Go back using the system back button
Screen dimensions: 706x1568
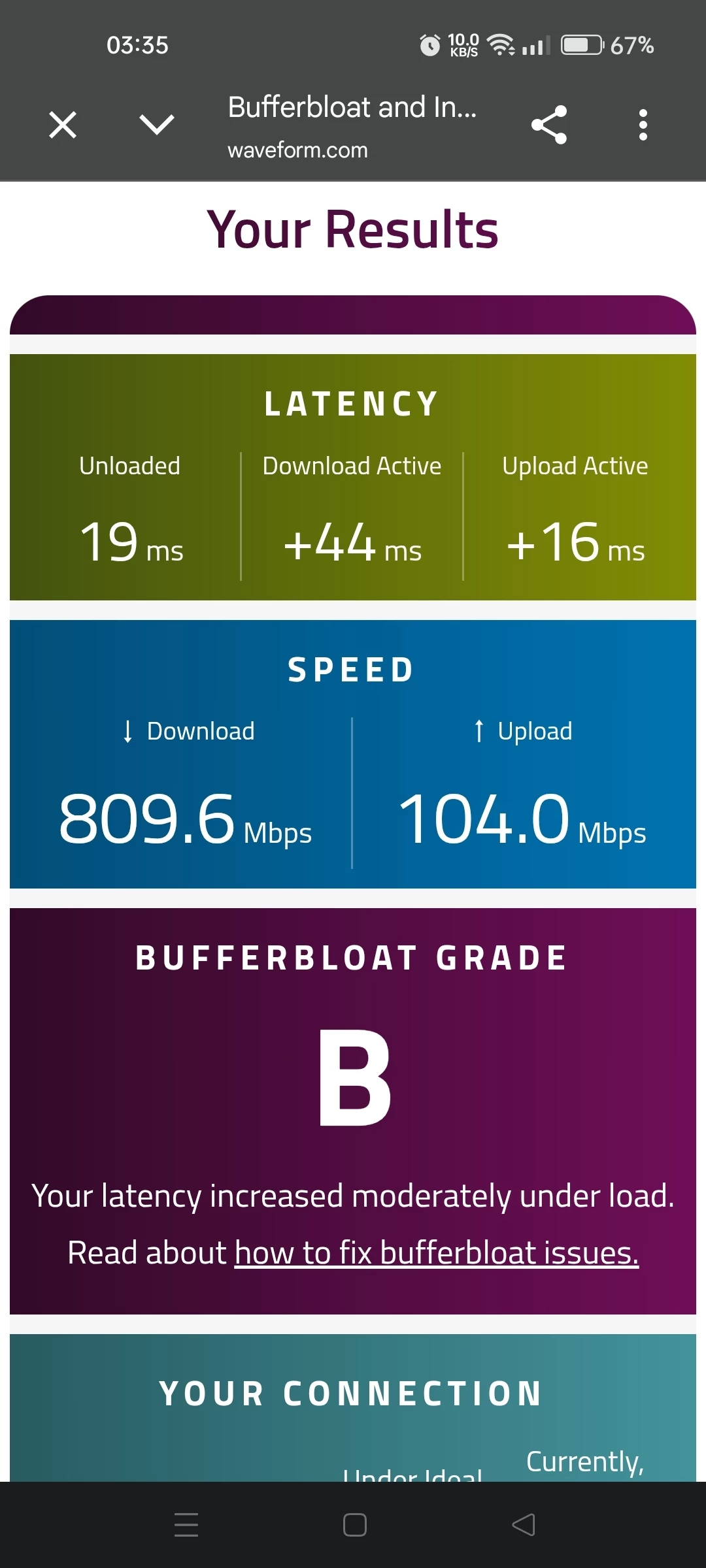tap(523, 1525)
